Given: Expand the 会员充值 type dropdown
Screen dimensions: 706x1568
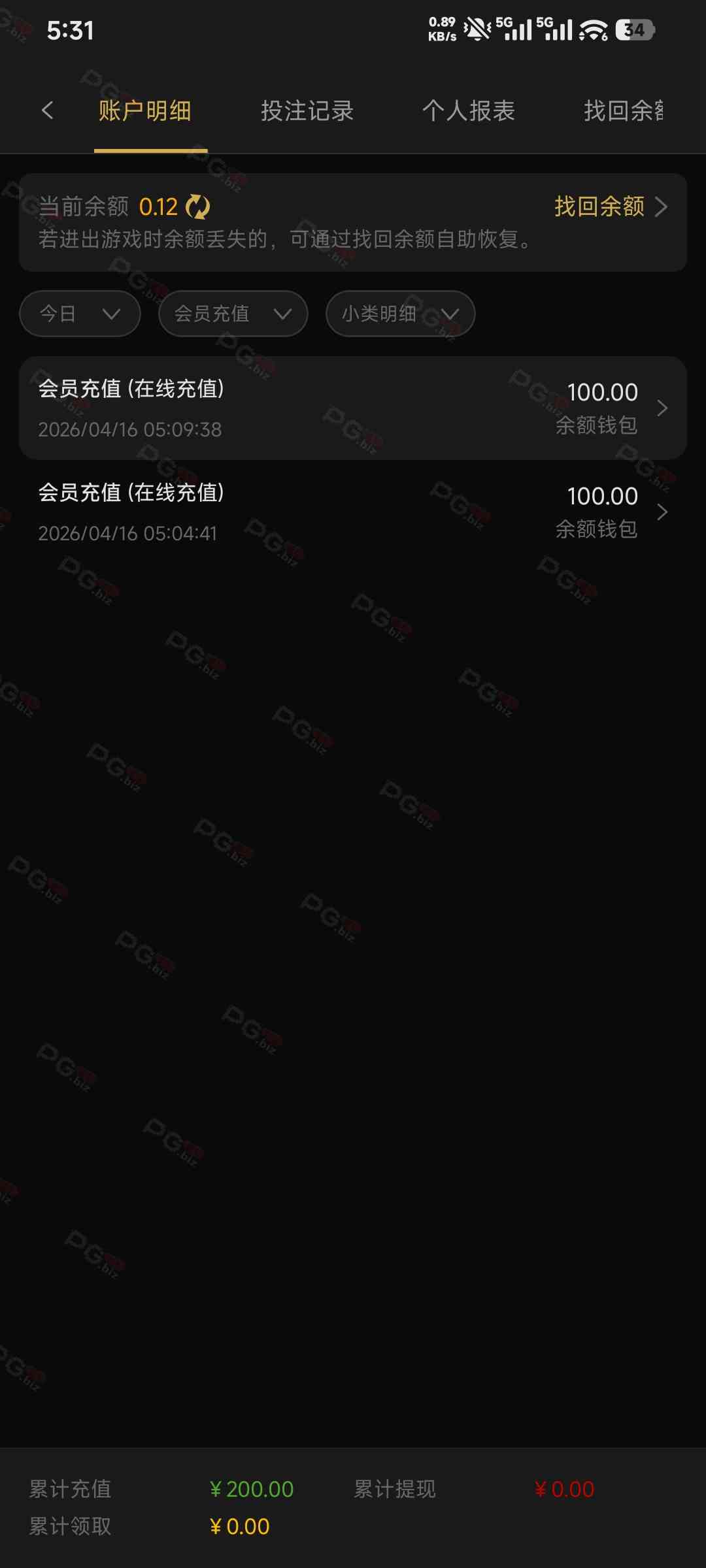Looking at the screenshot, I should [233, 314].
